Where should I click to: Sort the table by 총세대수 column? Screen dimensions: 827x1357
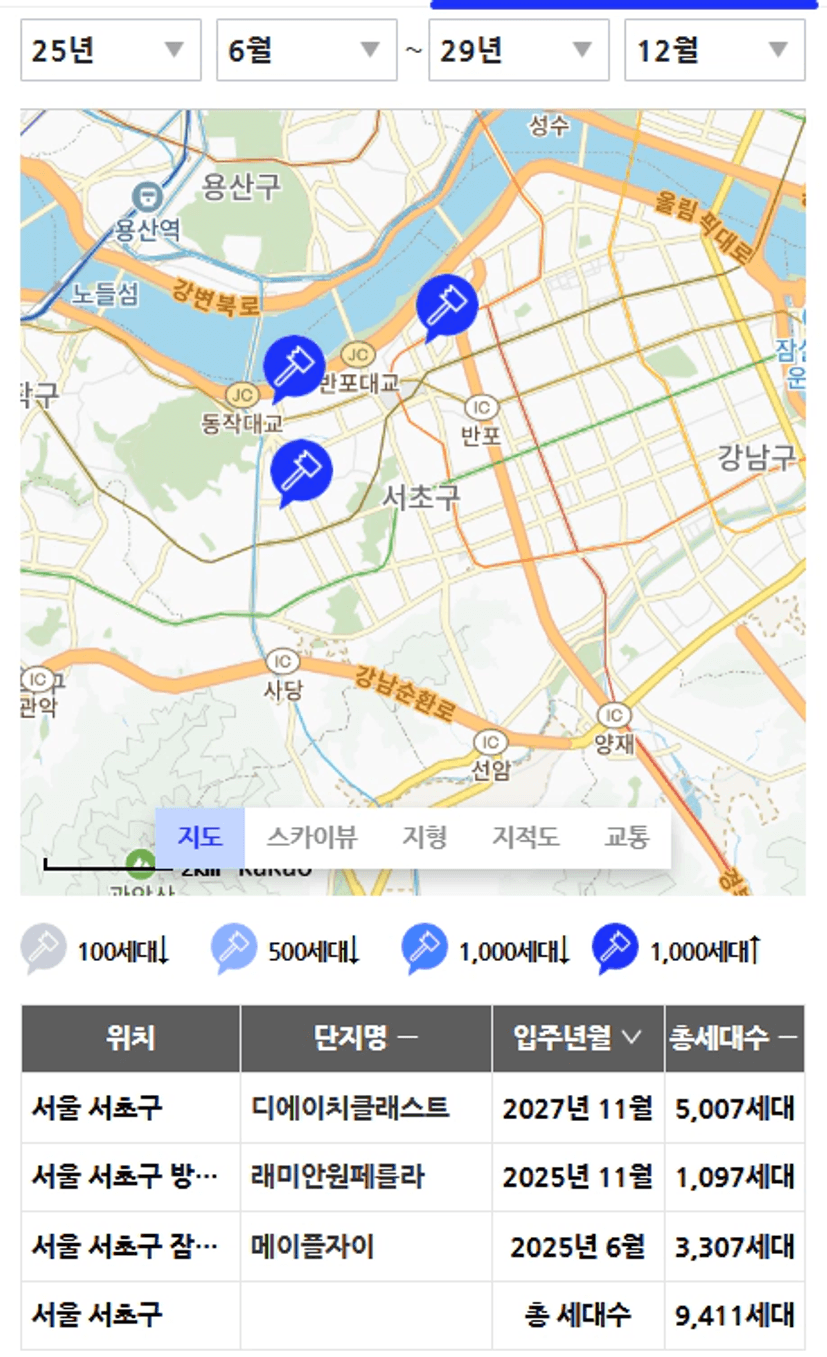[x=734, y=1039]
